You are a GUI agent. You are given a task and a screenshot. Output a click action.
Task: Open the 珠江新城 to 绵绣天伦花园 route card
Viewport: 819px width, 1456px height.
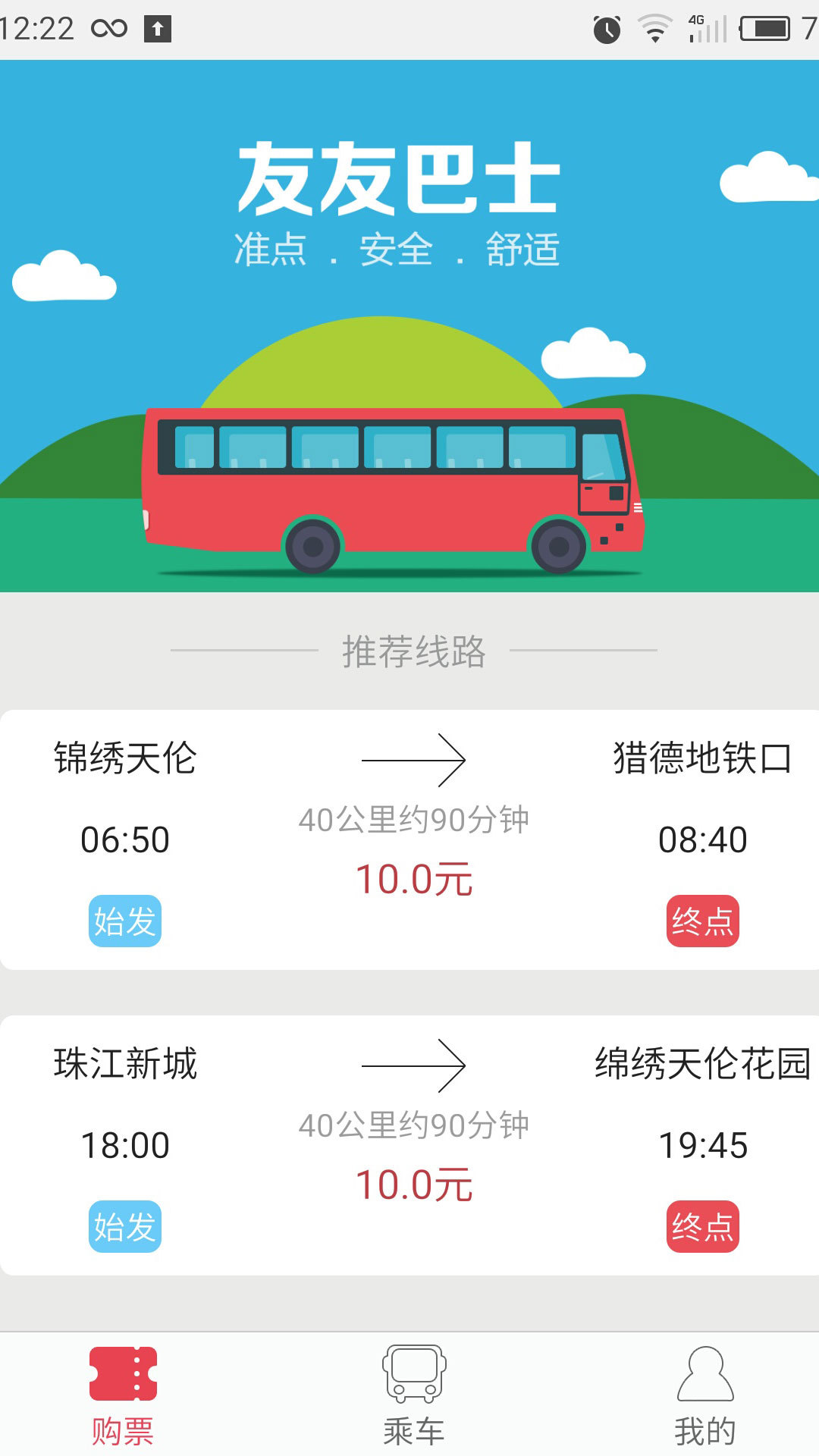coord(409,1145)
